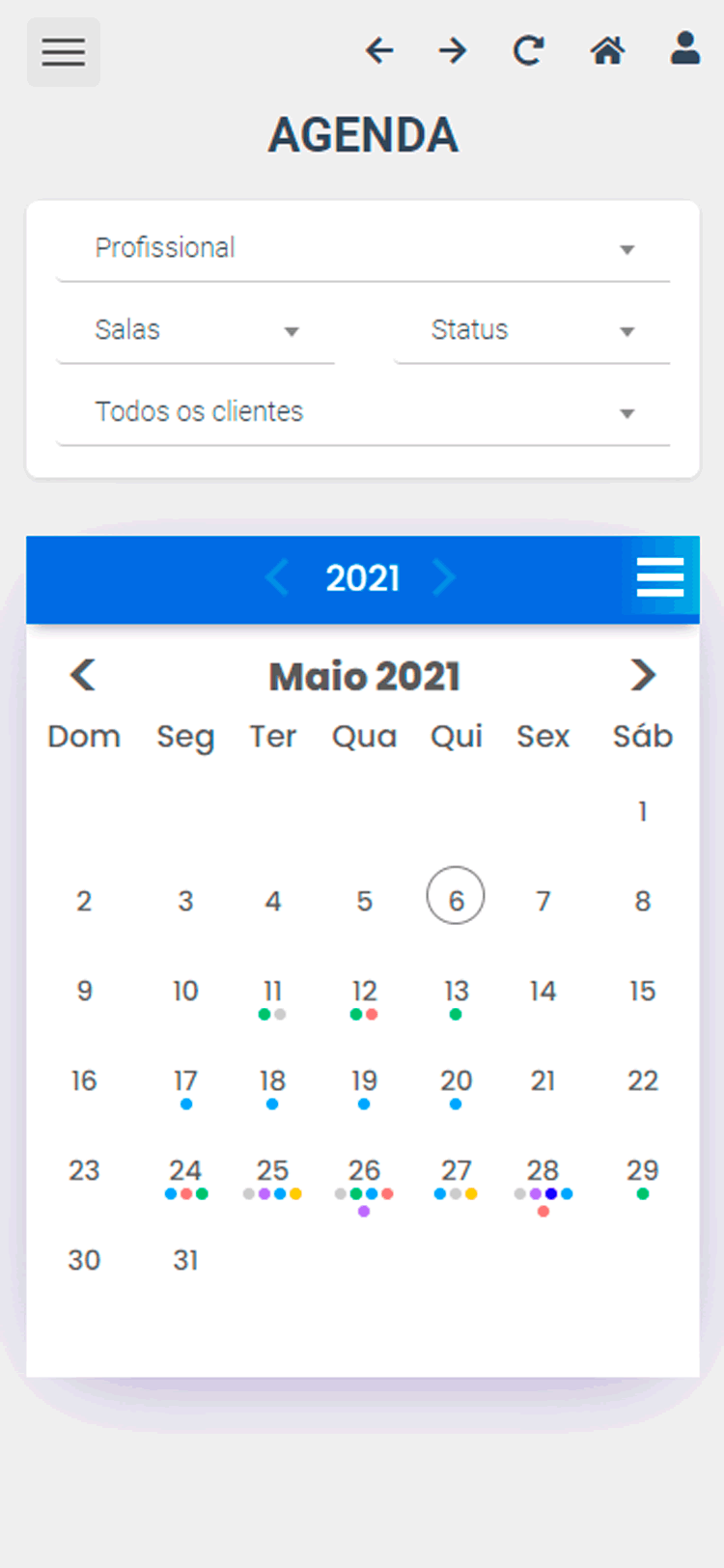
Task: Select the circled day 6 on the calendar
Action: click(455, 896)
